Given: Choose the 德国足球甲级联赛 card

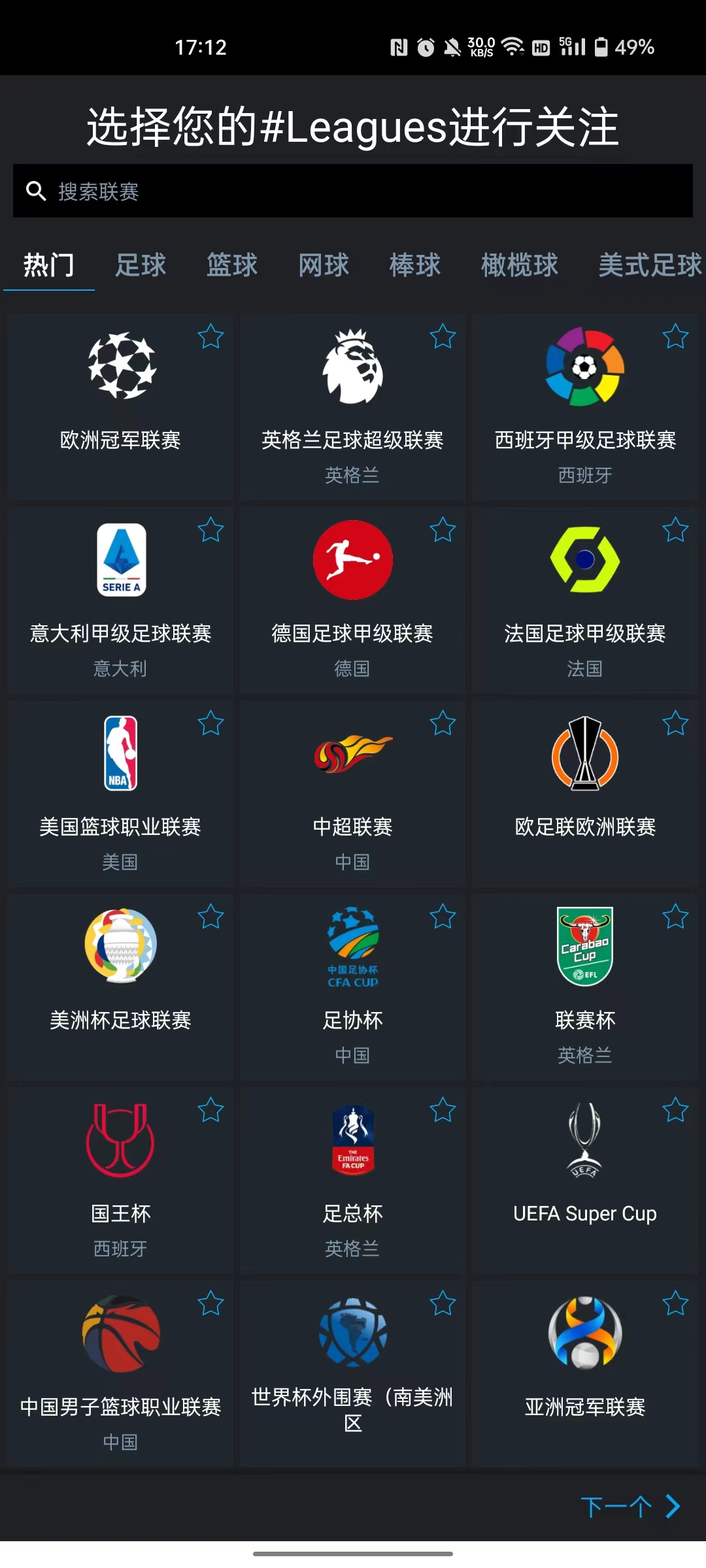Looking at the screenshot, I should pyautogui.click(x=352, y=600).
